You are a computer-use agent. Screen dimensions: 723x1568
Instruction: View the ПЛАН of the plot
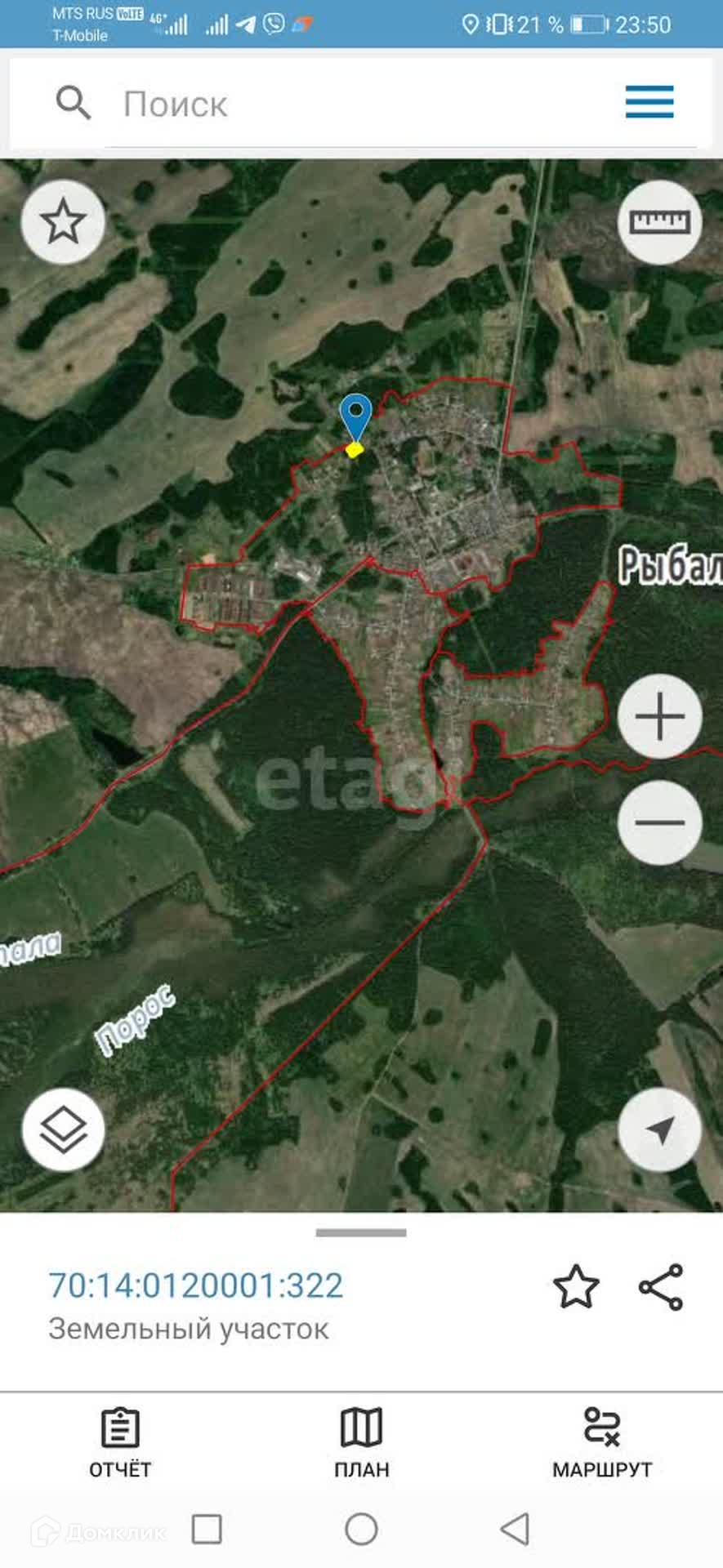tap(361, 1443)
